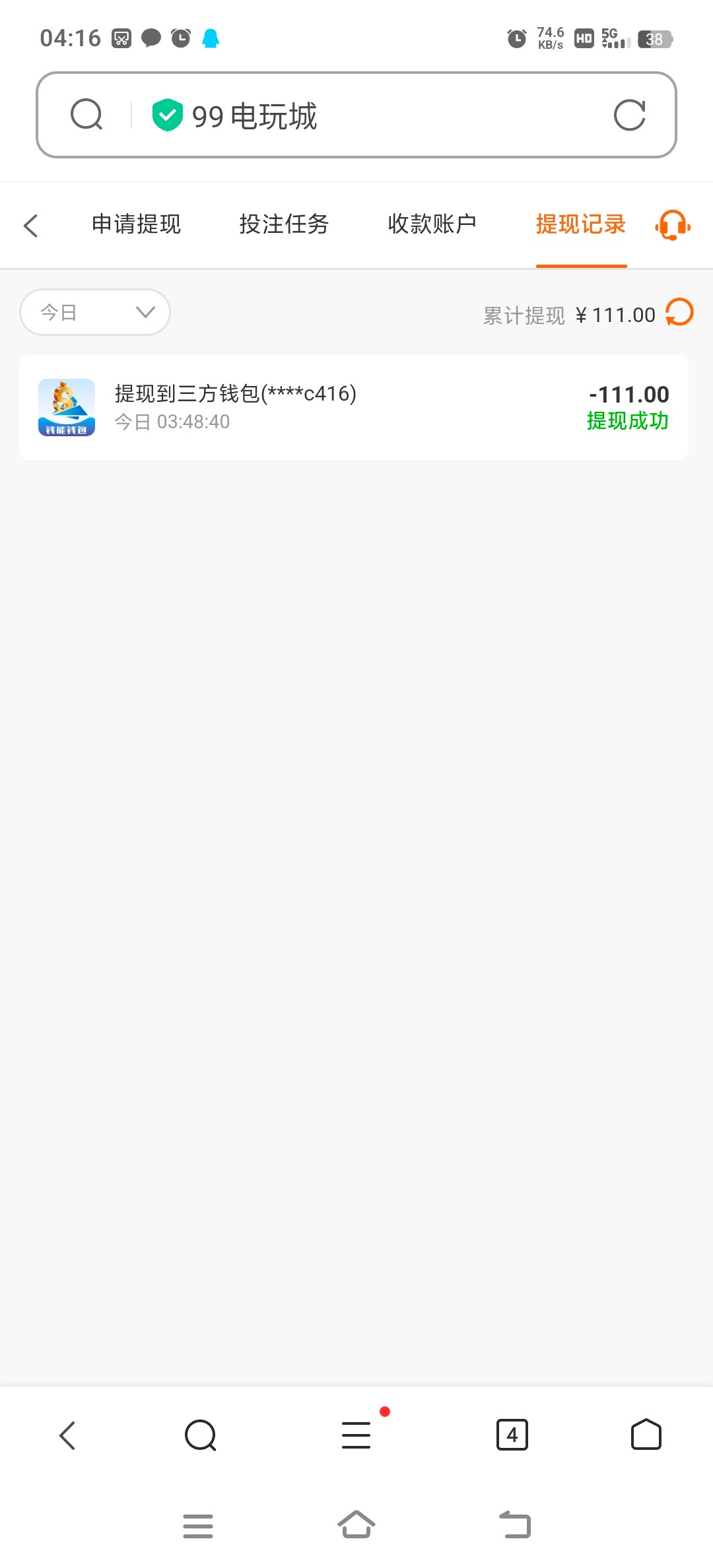The height and width of the screenshot is (1568, 713).
Task: Go to the browser home page
Action: tap(646, 1435)
